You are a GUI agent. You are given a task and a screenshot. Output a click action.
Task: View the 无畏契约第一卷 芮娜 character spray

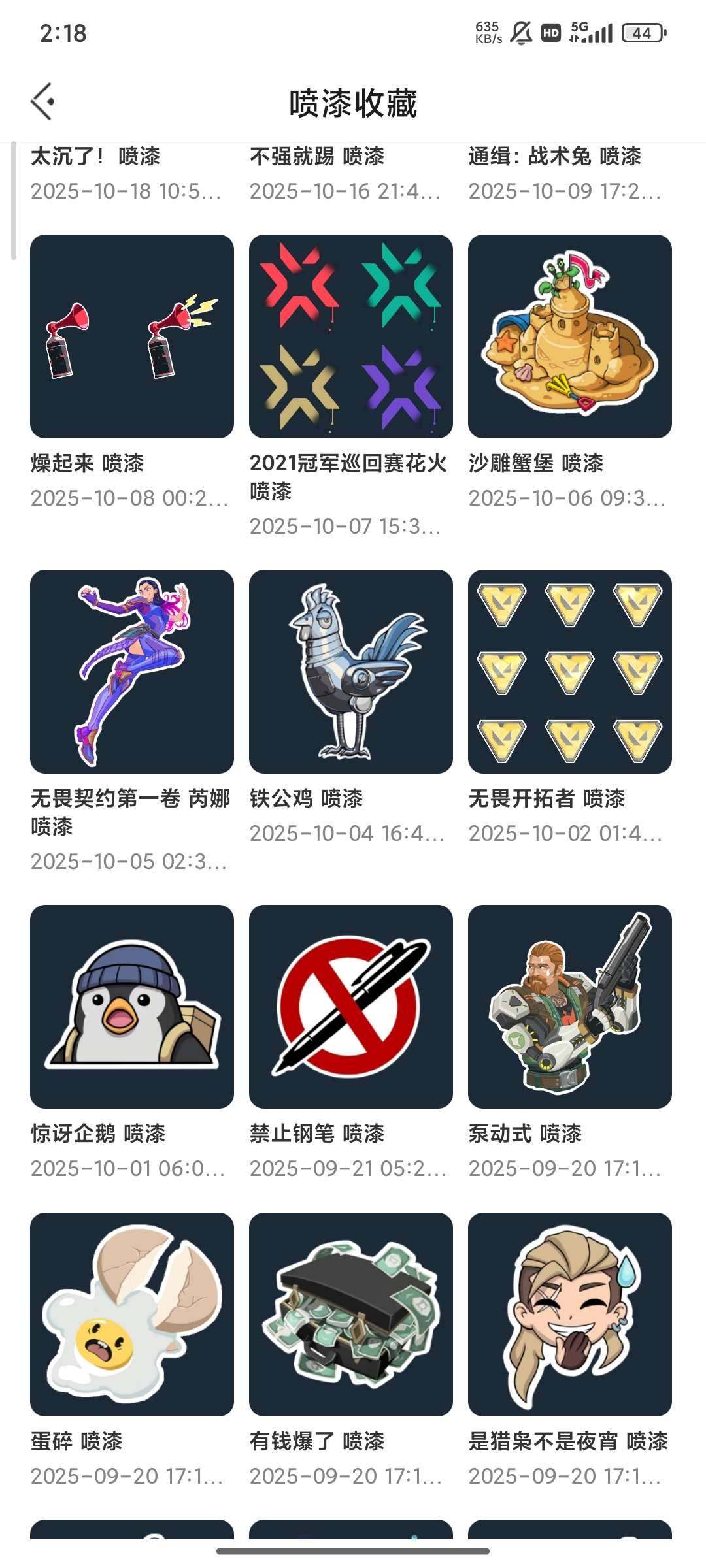tap(131, 673)
